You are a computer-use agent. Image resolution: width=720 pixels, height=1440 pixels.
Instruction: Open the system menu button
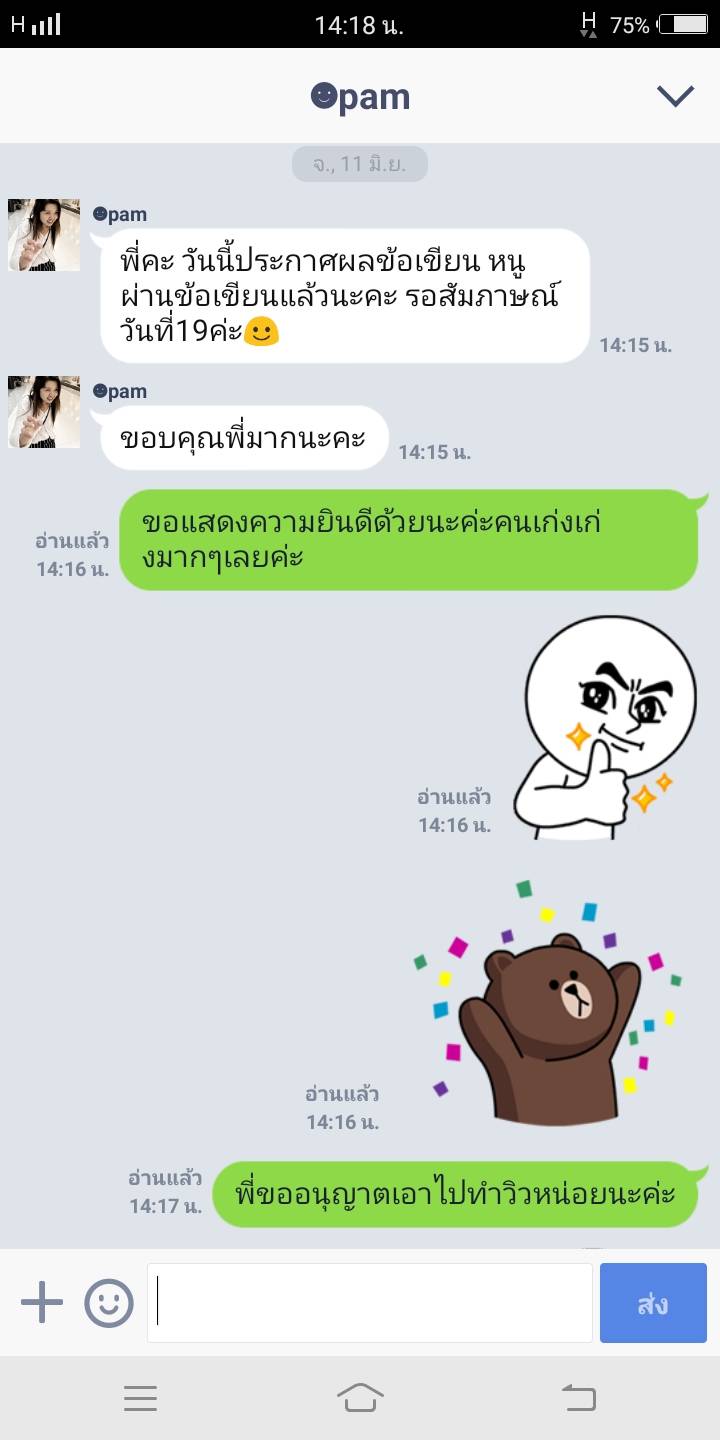tap(140, 1397)
